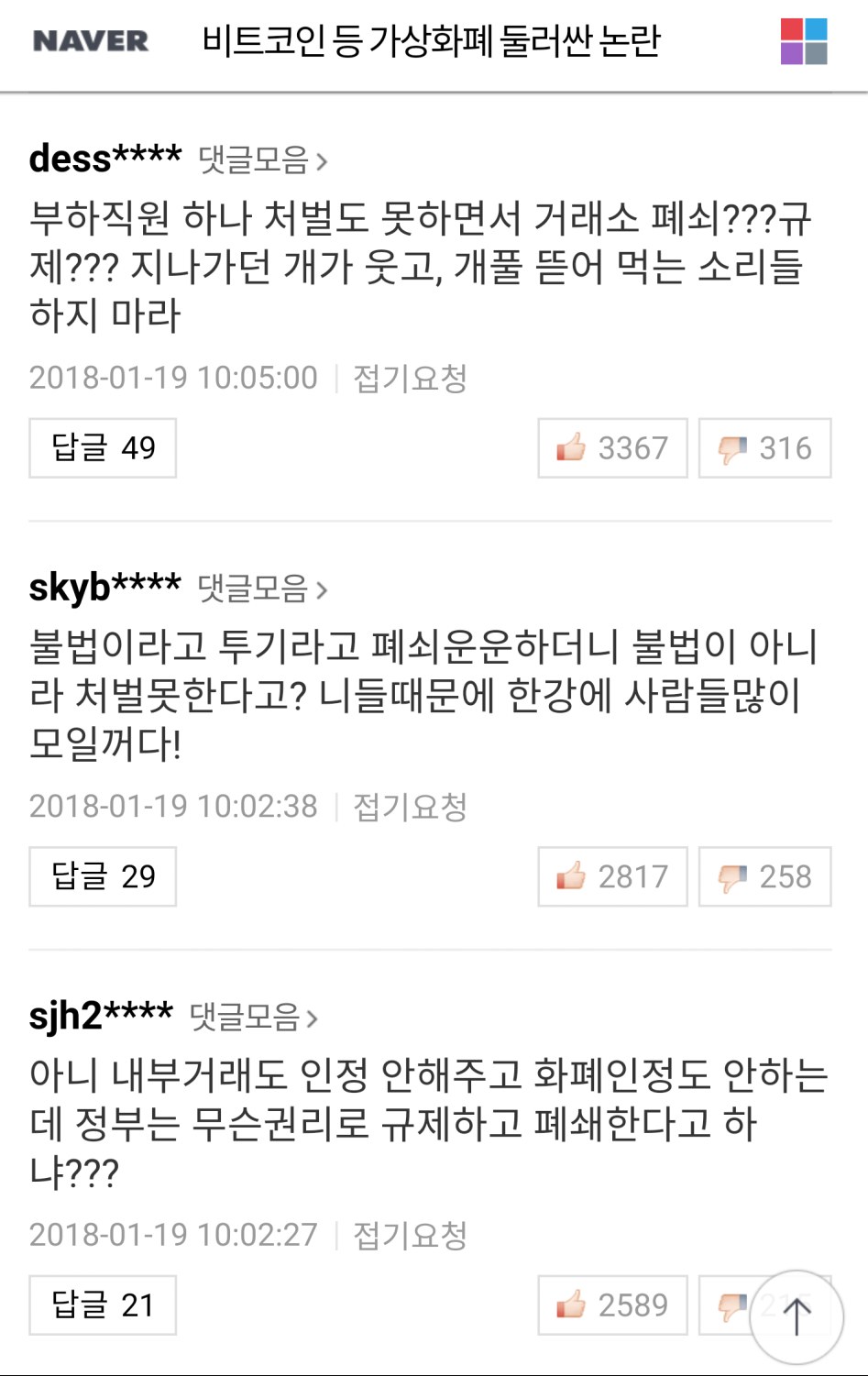Open skyb**** 댓글모음 collection

261,587
